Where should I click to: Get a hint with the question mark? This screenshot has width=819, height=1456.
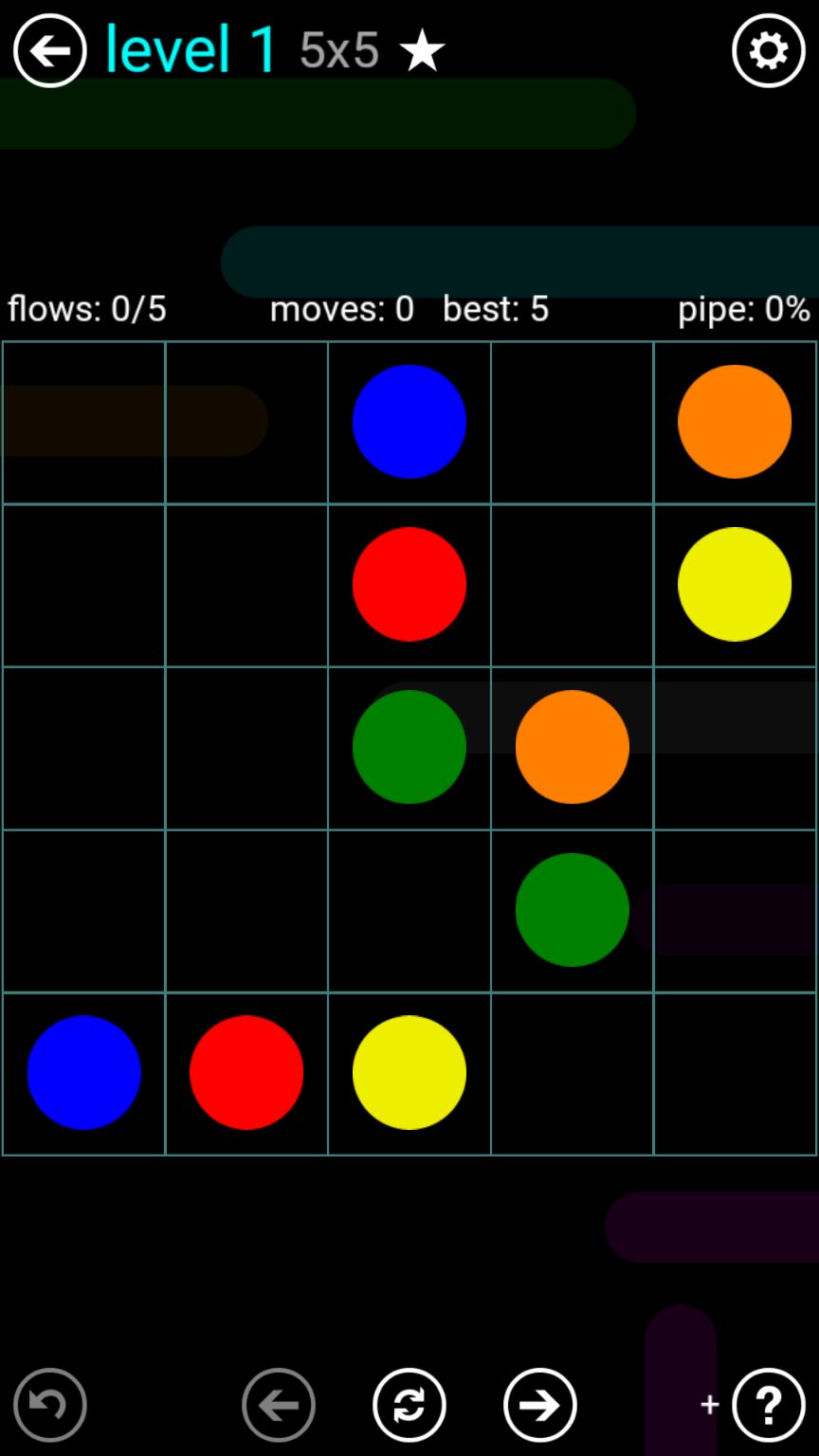[768, 1405]
